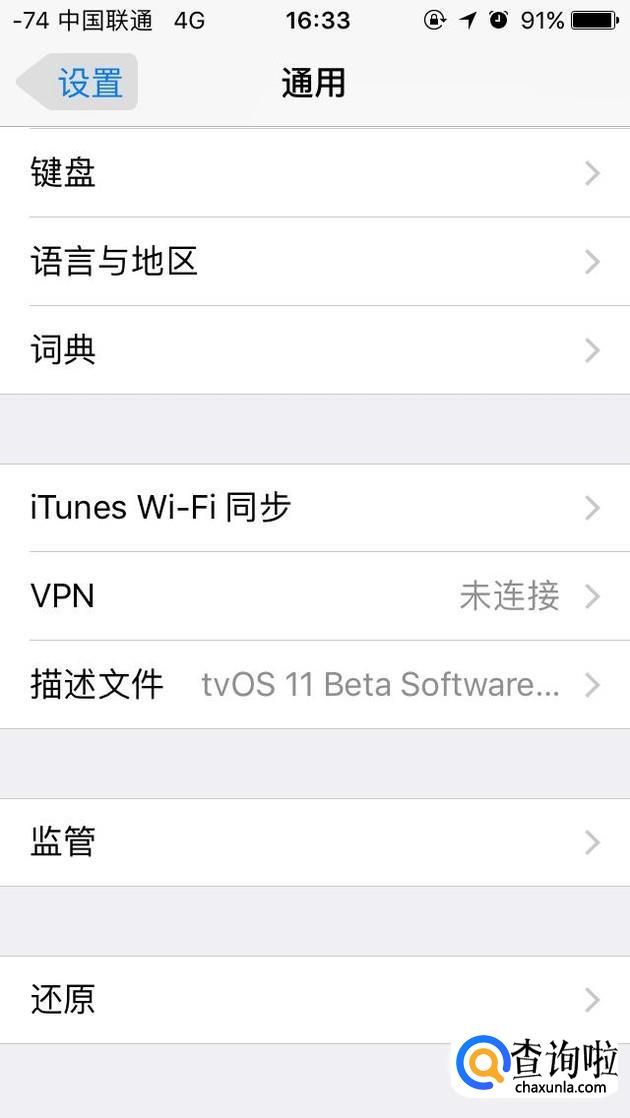Image resolution: width=630 pixels, height=1118 pixels.
Task: Open 键盘 settings
Action: pyautogui.click(x=315, y=173)
